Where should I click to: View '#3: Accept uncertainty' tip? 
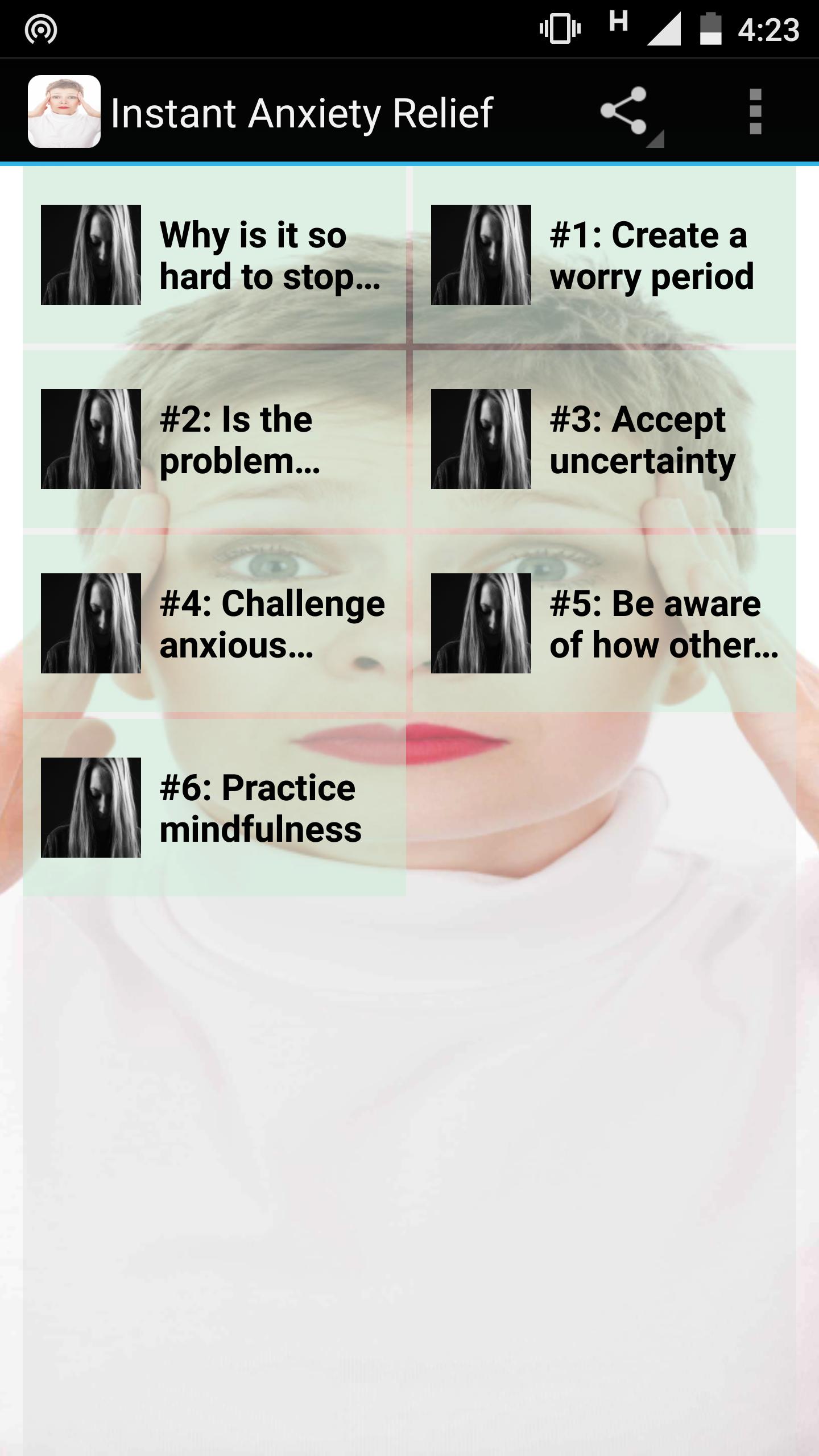tap(604, 440)
